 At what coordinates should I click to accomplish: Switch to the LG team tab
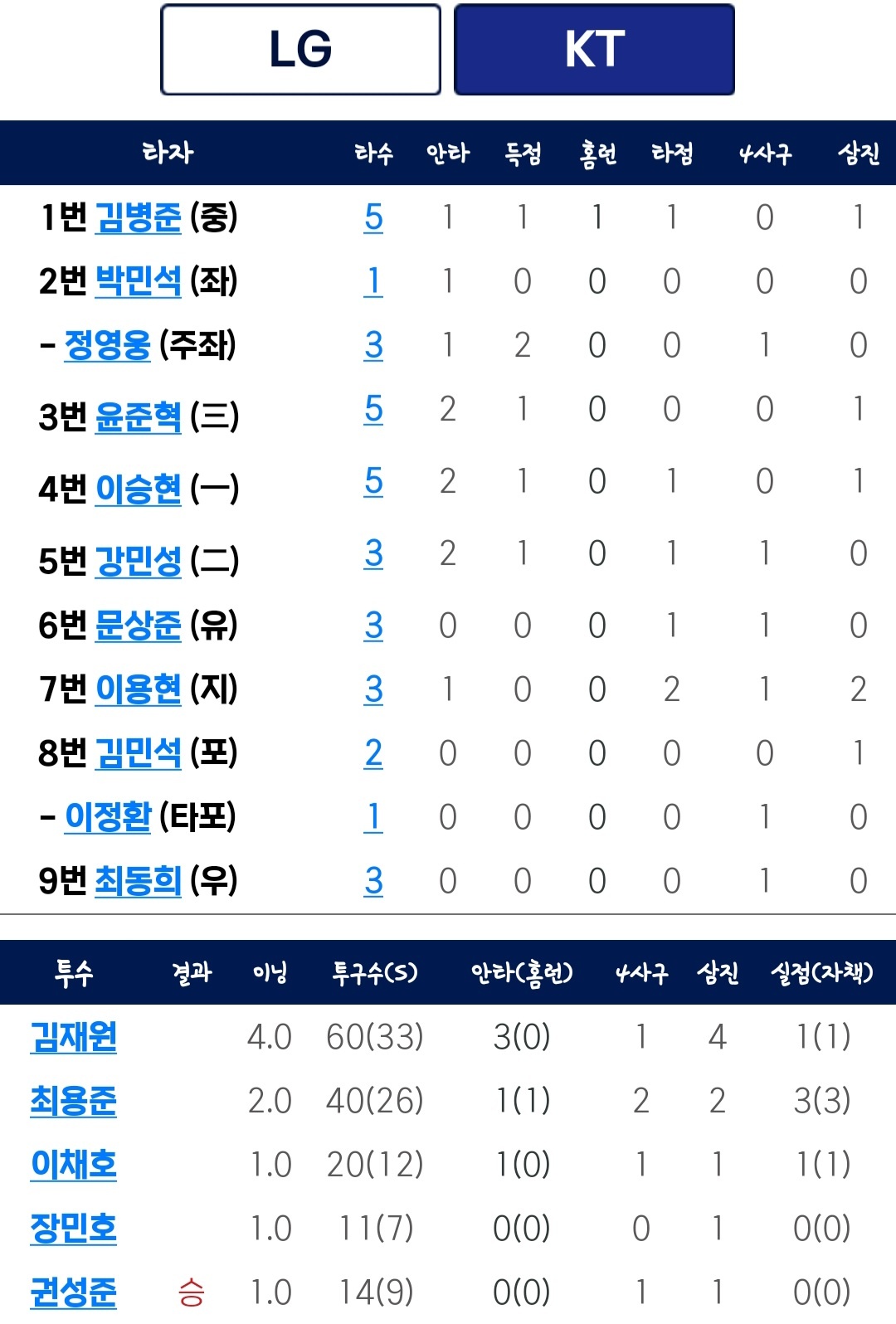[300, 50]
